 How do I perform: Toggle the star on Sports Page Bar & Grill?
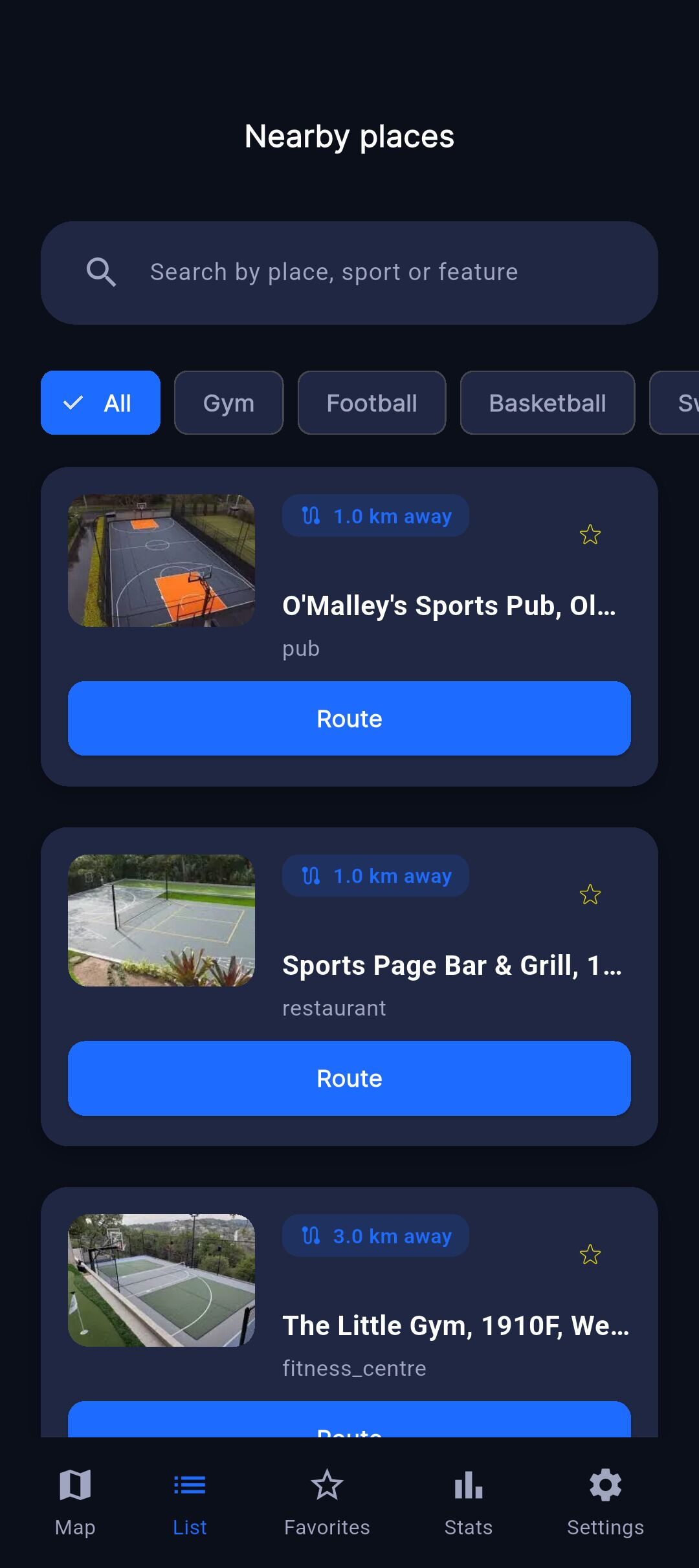click(x=590, y=895)
